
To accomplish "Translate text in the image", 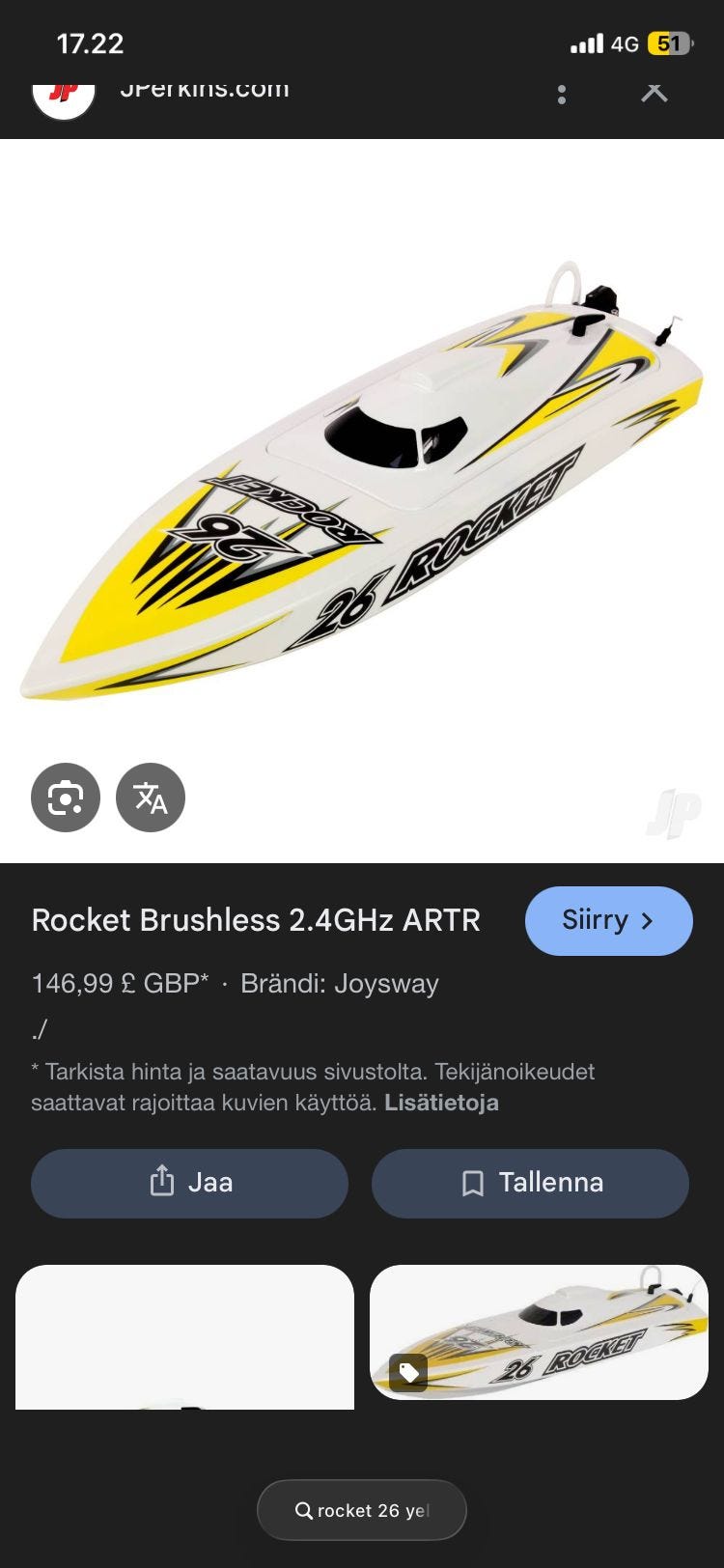I will click(x=151, y=798).
